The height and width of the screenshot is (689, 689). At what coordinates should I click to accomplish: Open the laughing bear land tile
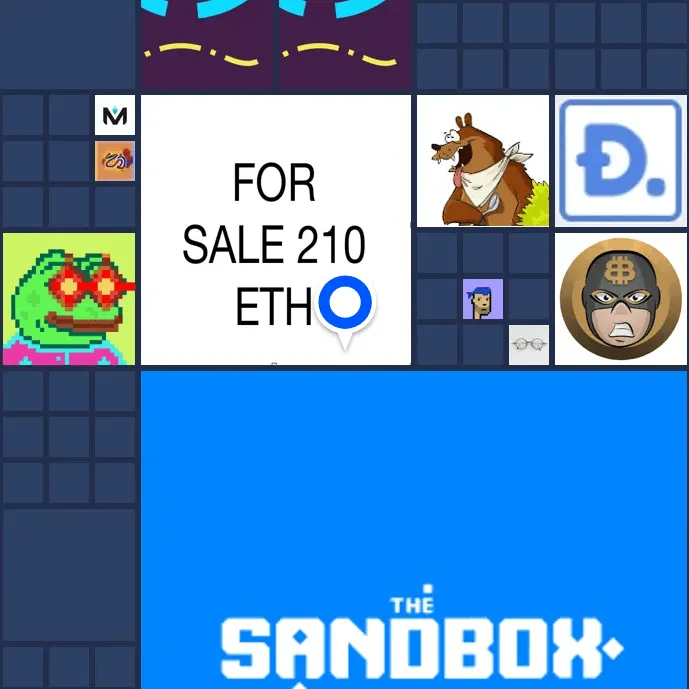click(482, 161)
